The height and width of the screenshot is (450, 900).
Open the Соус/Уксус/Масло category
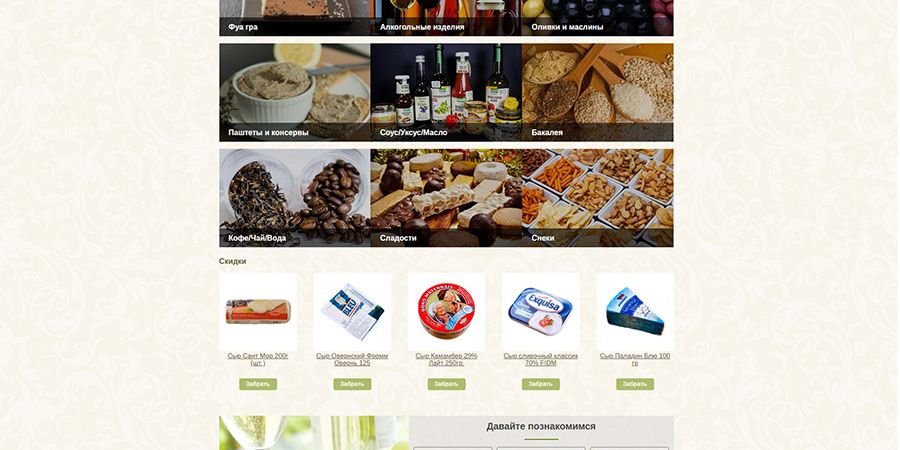point(446,92)
